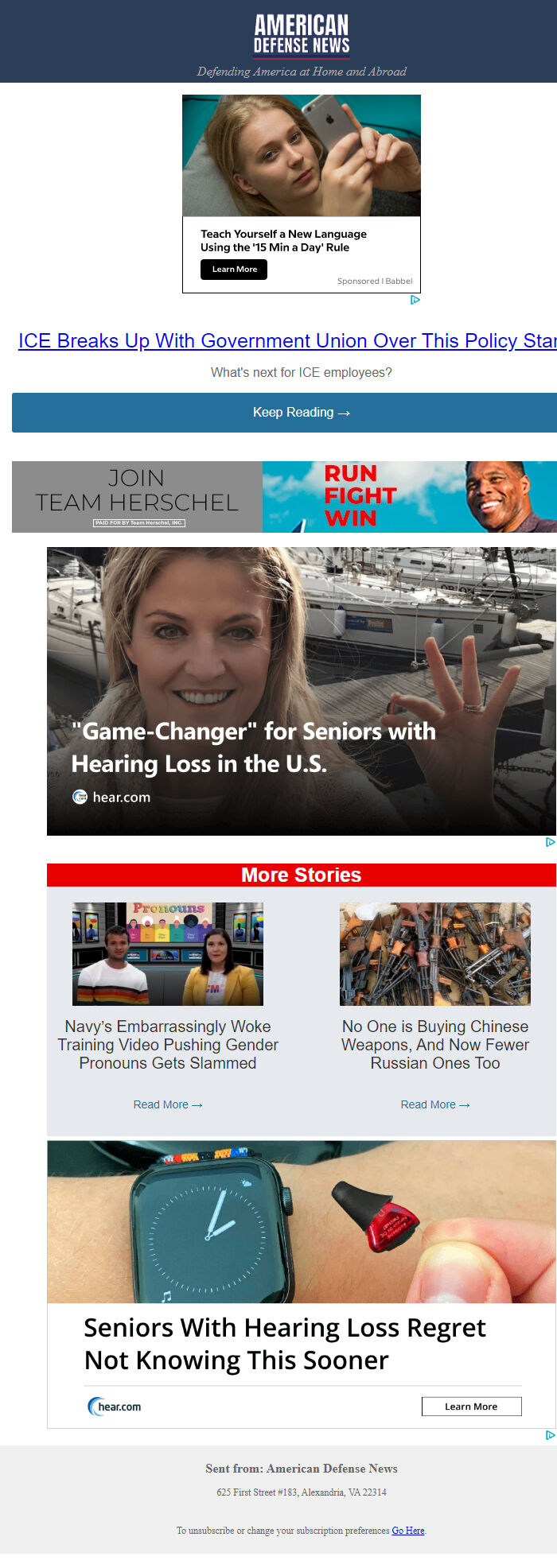Tap the Keep Reading button
The width and height of the screenshot is (557, 1568).
(301, 413)
